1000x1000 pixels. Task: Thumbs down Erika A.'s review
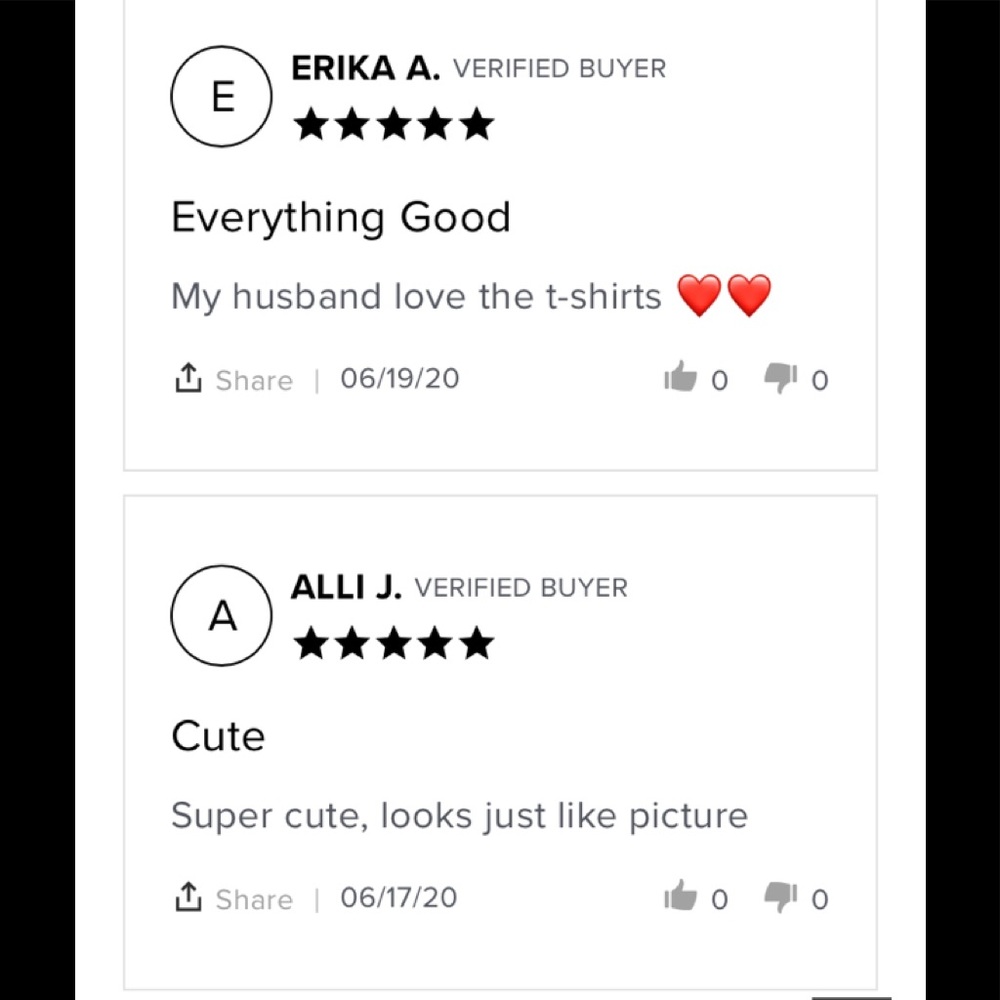(x=780, y=378)
